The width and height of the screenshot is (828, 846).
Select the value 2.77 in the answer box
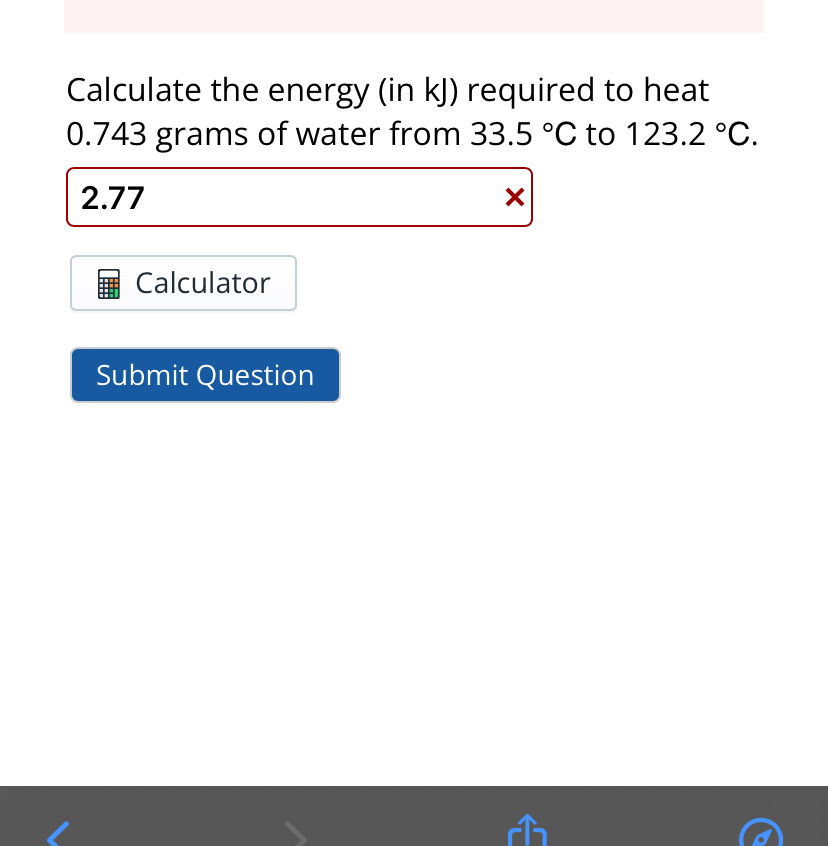[x=111, y=198]
